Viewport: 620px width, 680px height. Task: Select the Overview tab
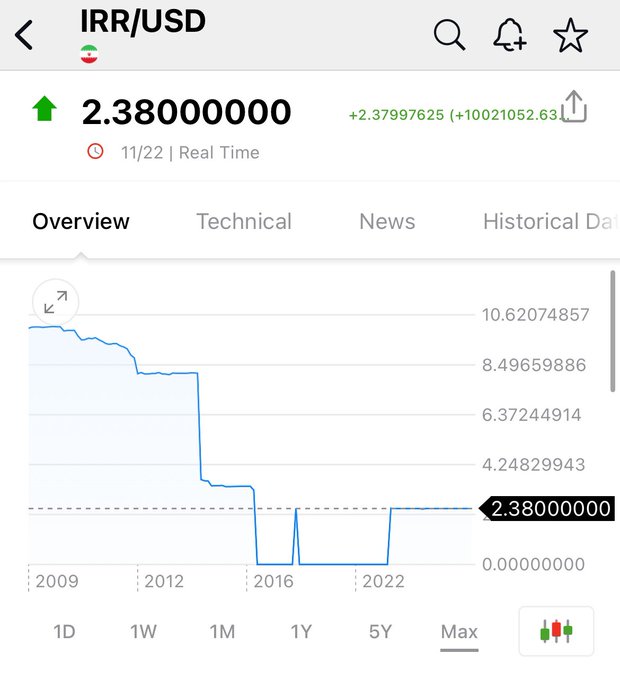81,221
